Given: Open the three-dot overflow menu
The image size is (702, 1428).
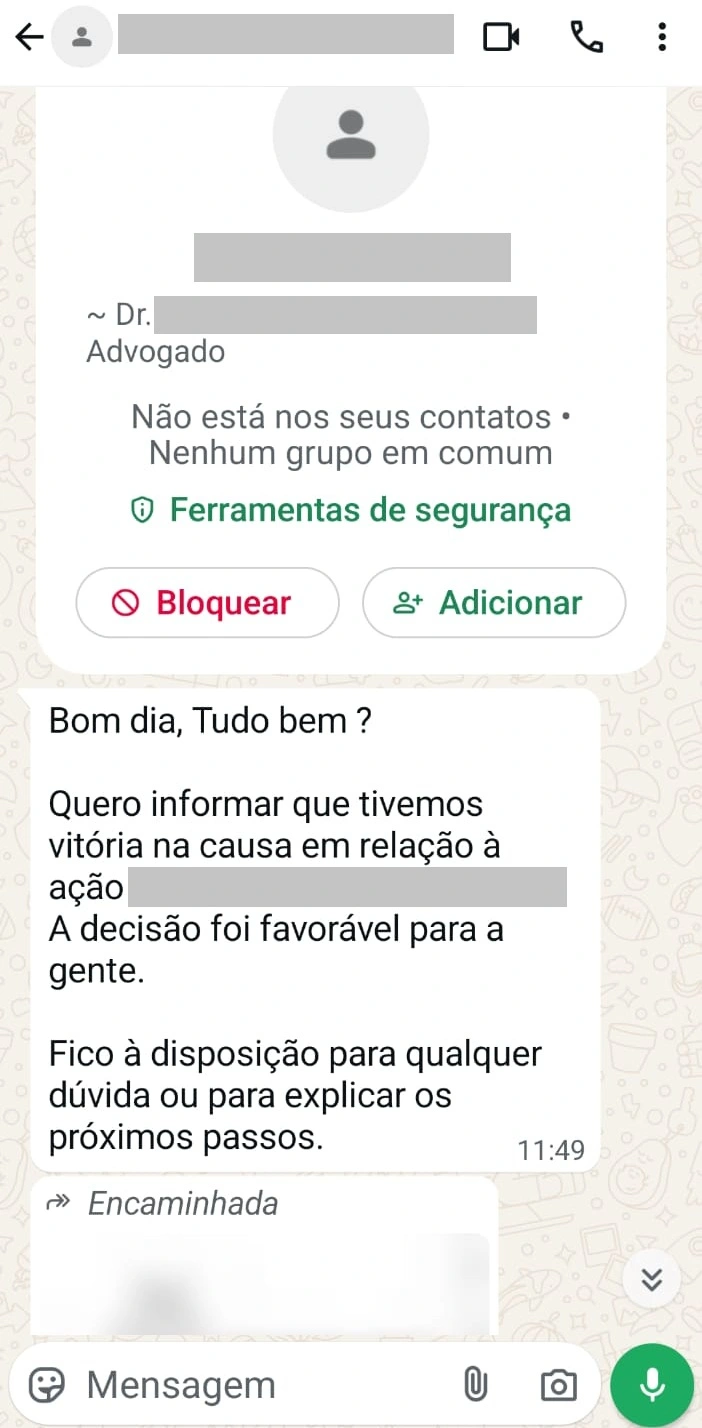Looking at the screenshot, I should pyautogui.click(x=662, y=37).
